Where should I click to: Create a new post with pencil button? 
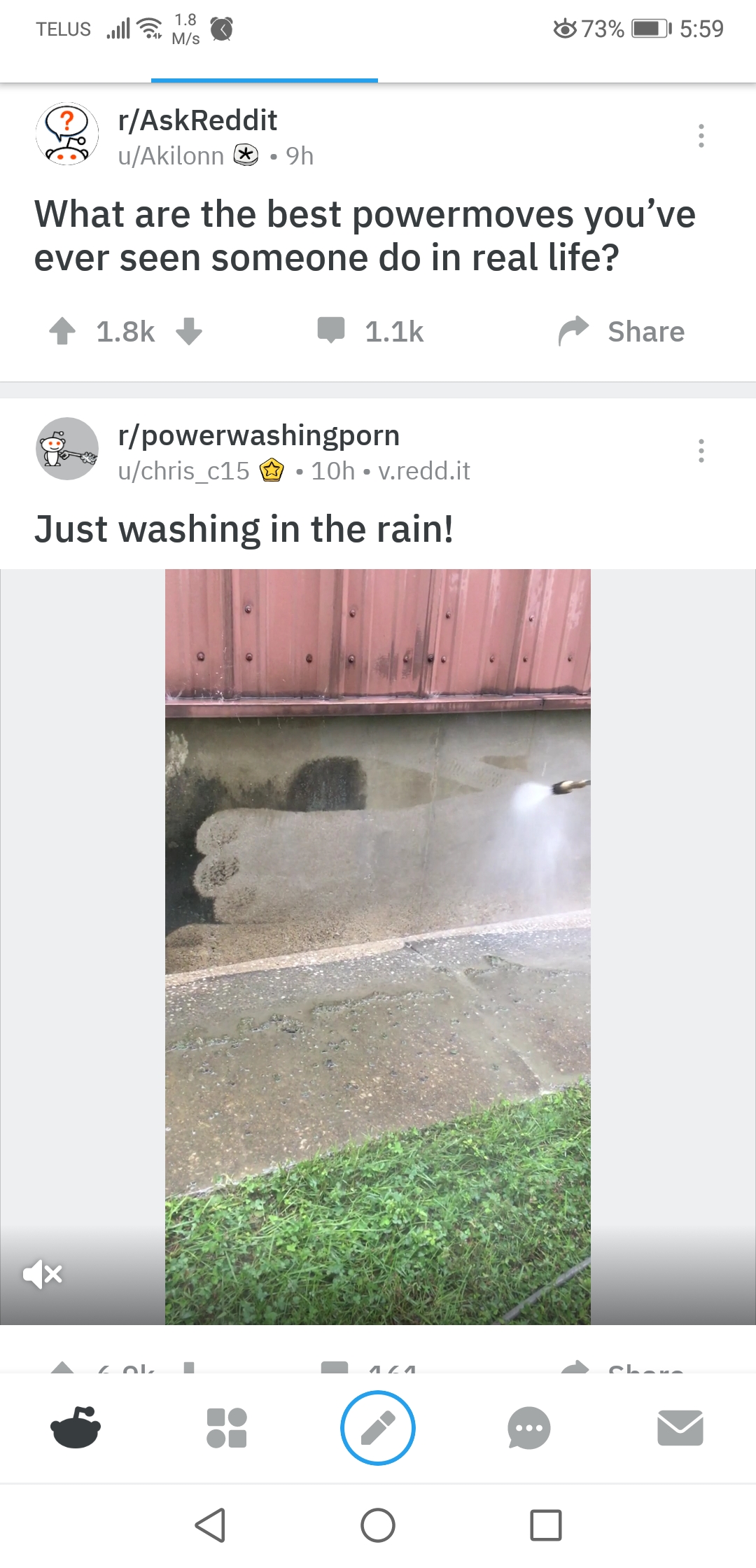(378, 1428)
